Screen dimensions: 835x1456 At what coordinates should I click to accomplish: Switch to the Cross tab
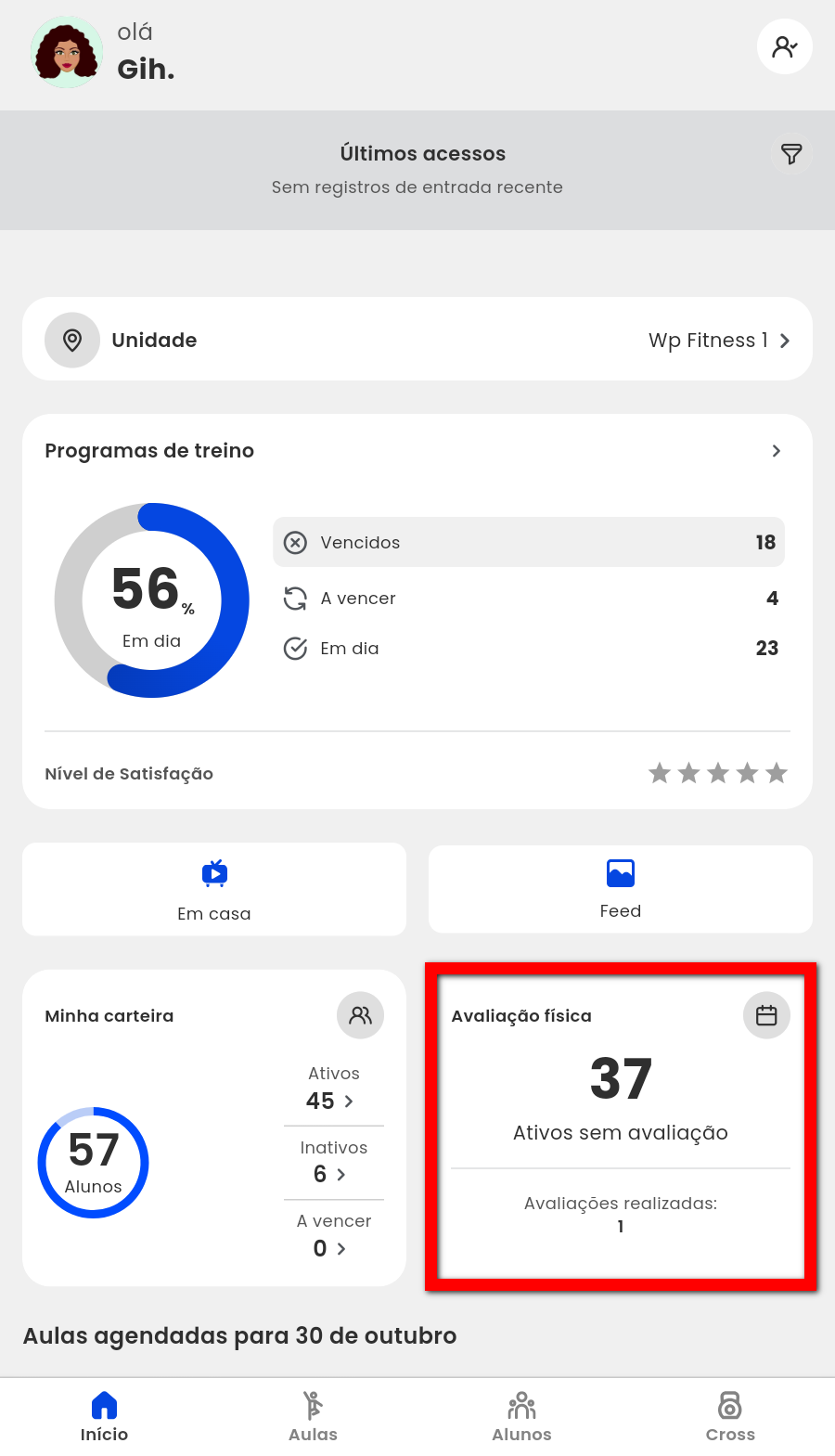pyautogui.click(x=730, y=1416)
